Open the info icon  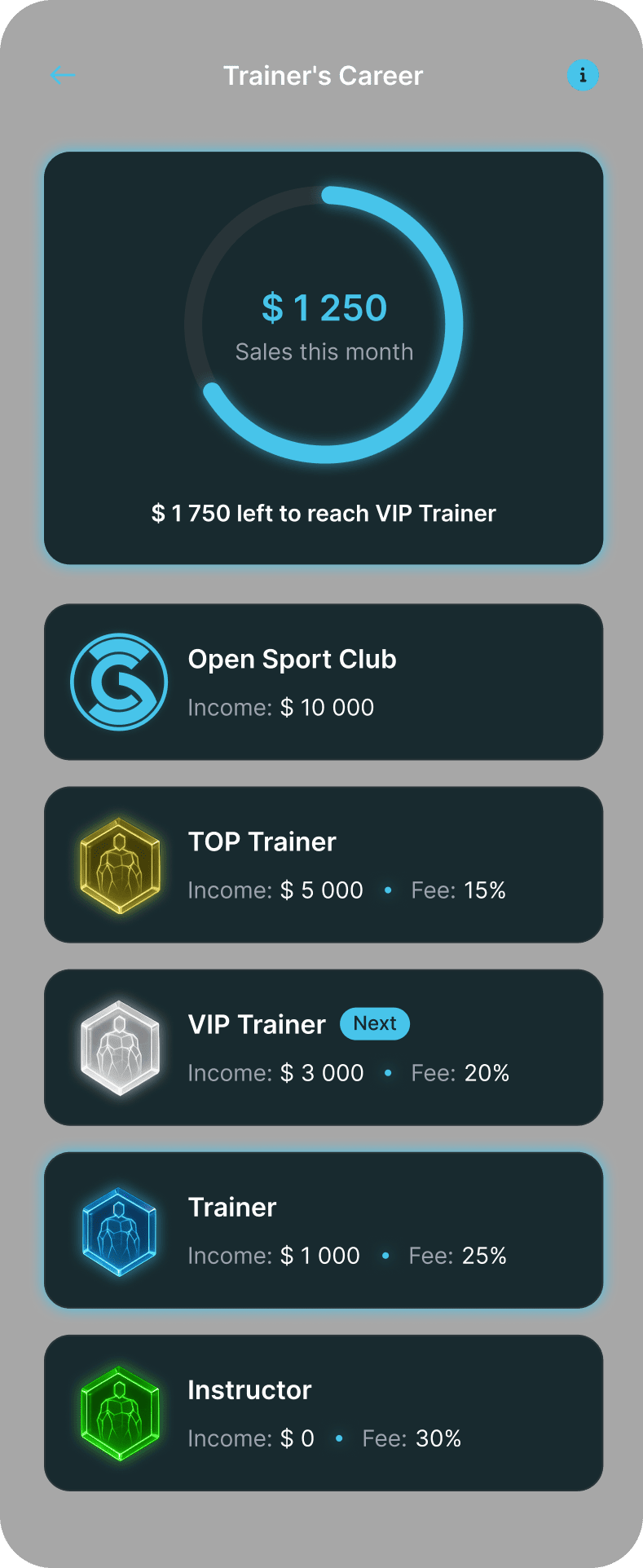coord(583,76)
